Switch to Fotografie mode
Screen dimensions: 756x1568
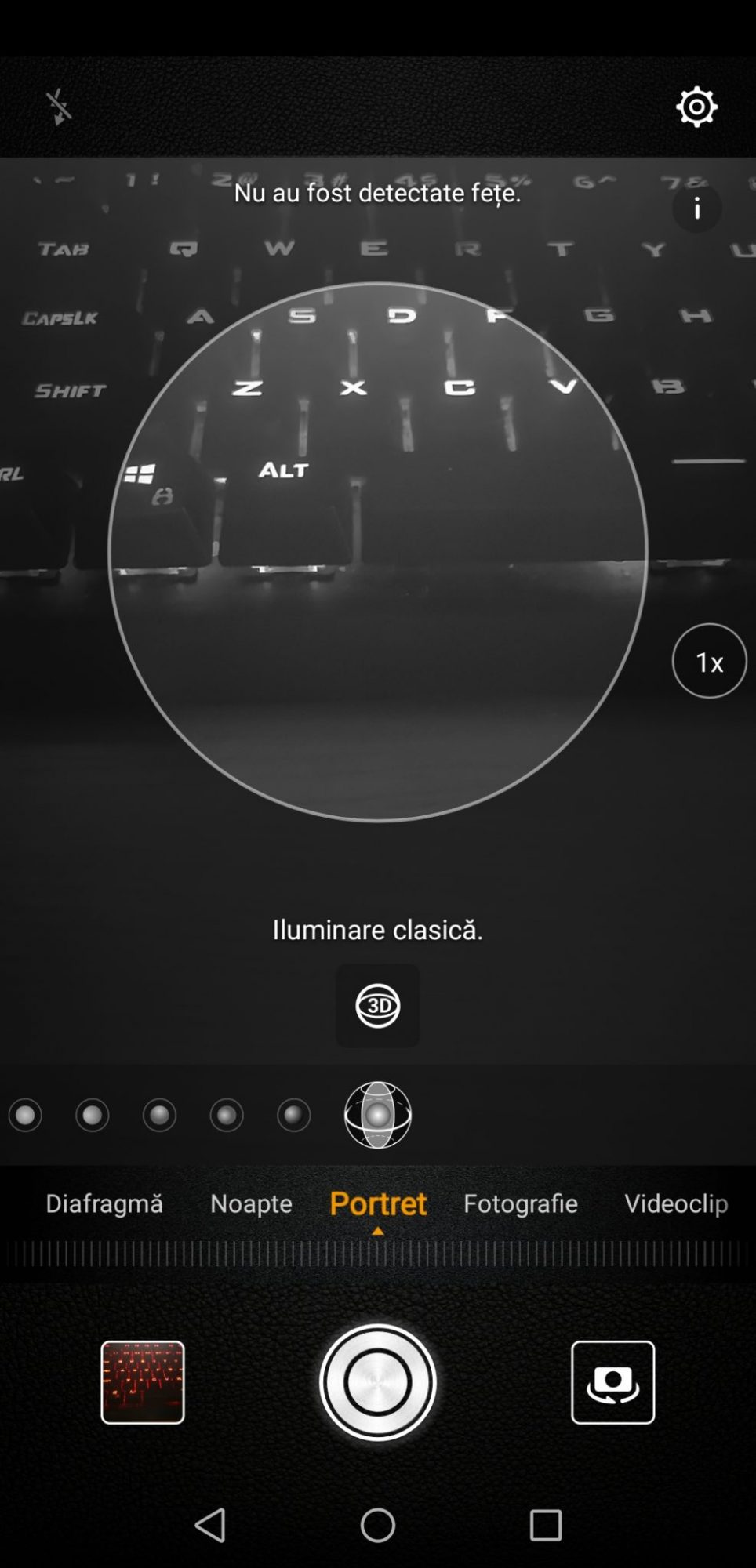[521, 1203]
